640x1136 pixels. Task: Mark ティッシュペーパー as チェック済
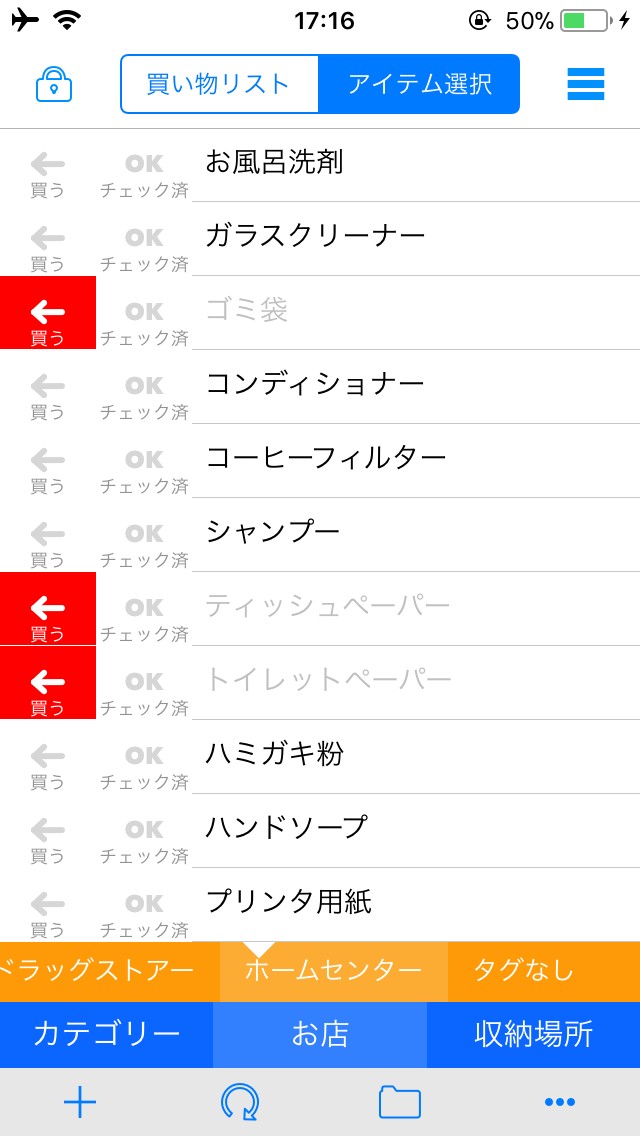pos(144,616)
